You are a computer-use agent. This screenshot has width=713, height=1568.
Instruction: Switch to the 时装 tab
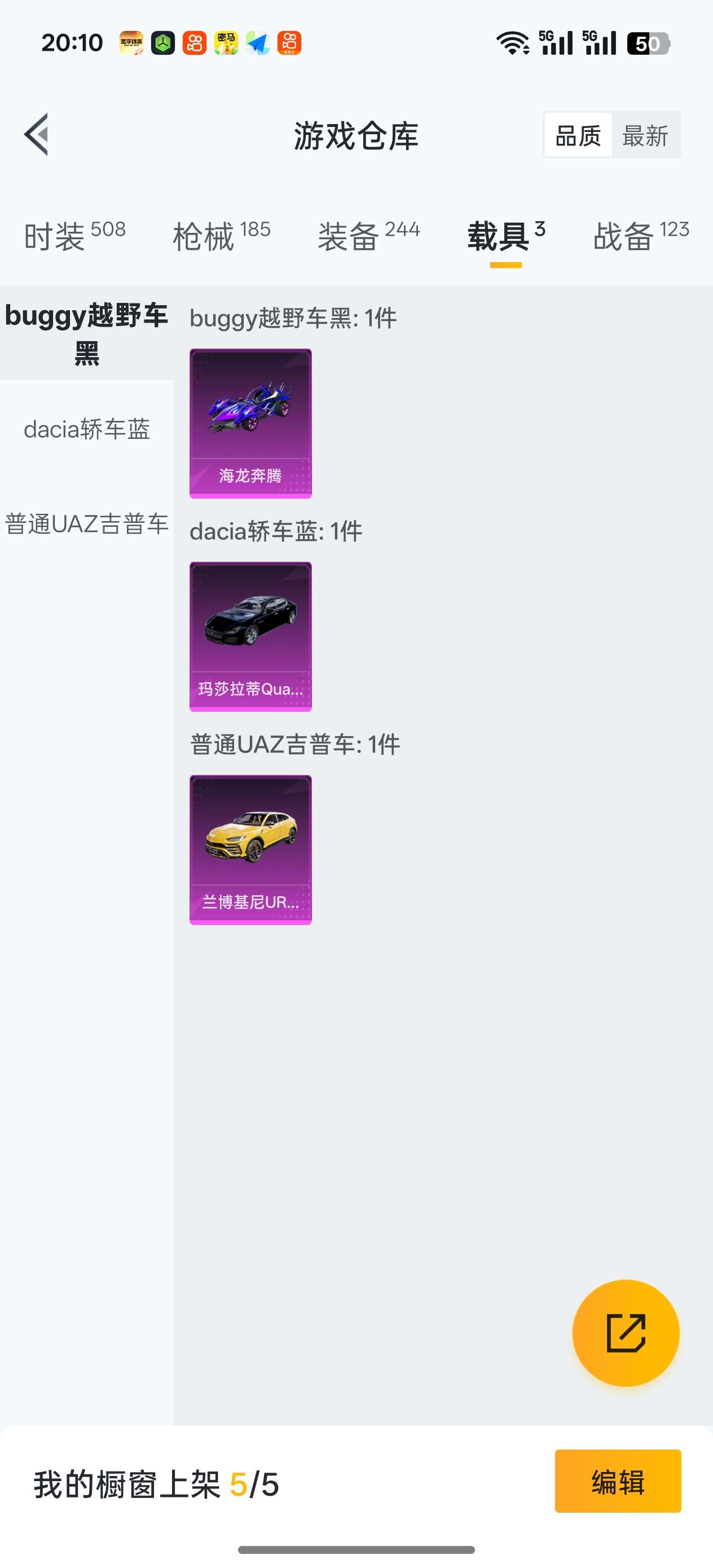tap(74, 236)
